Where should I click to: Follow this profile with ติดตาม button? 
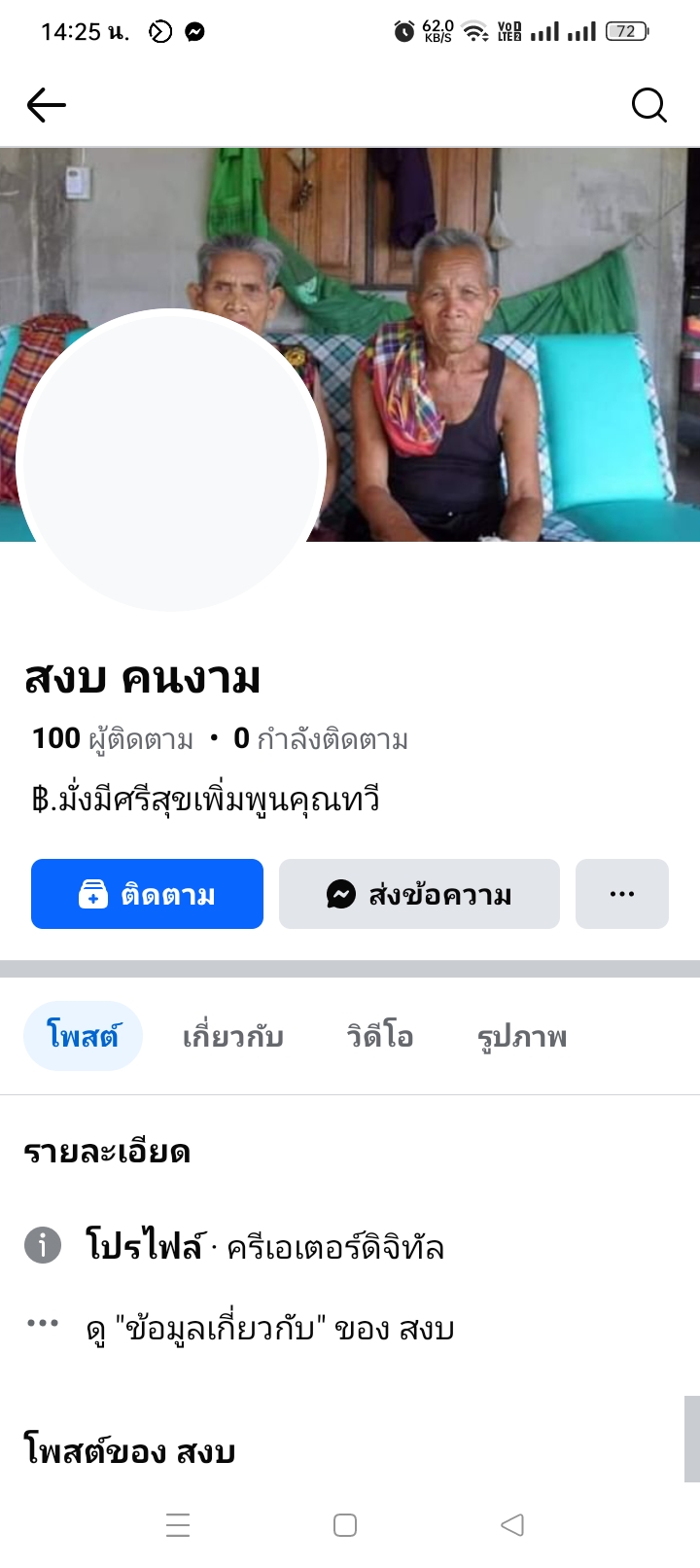click(147, 894)
